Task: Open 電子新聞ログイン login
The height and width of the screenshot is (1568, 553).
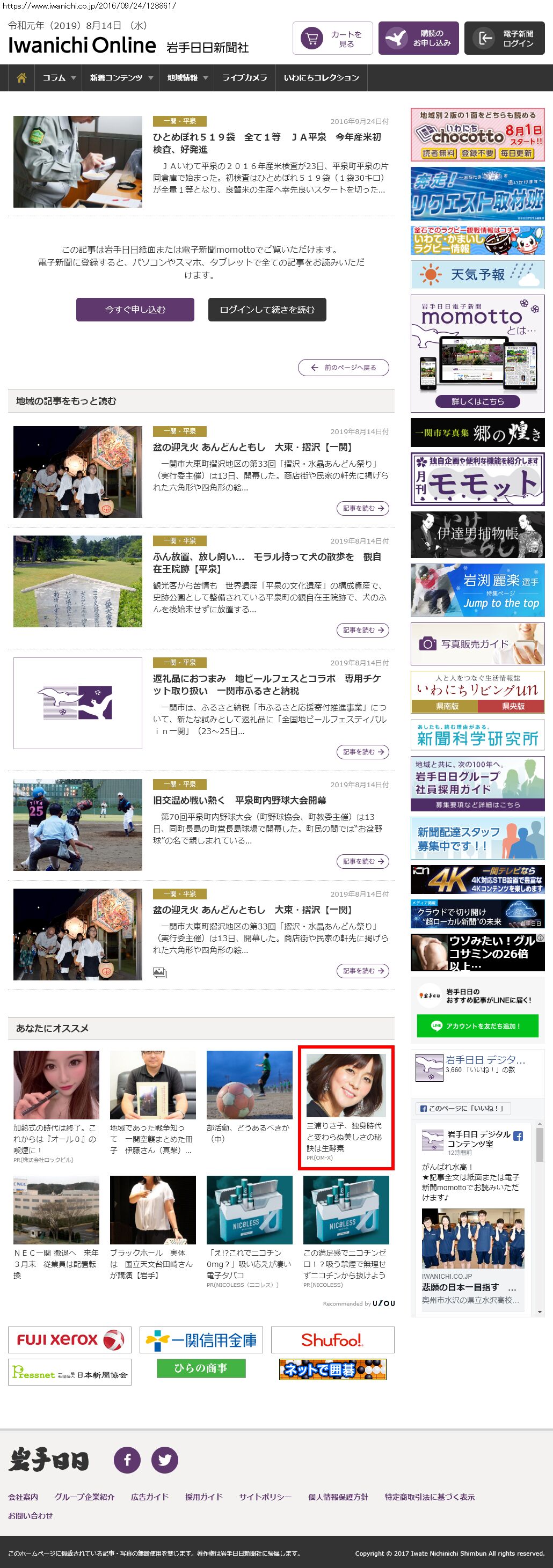Action: click(504, 38)
